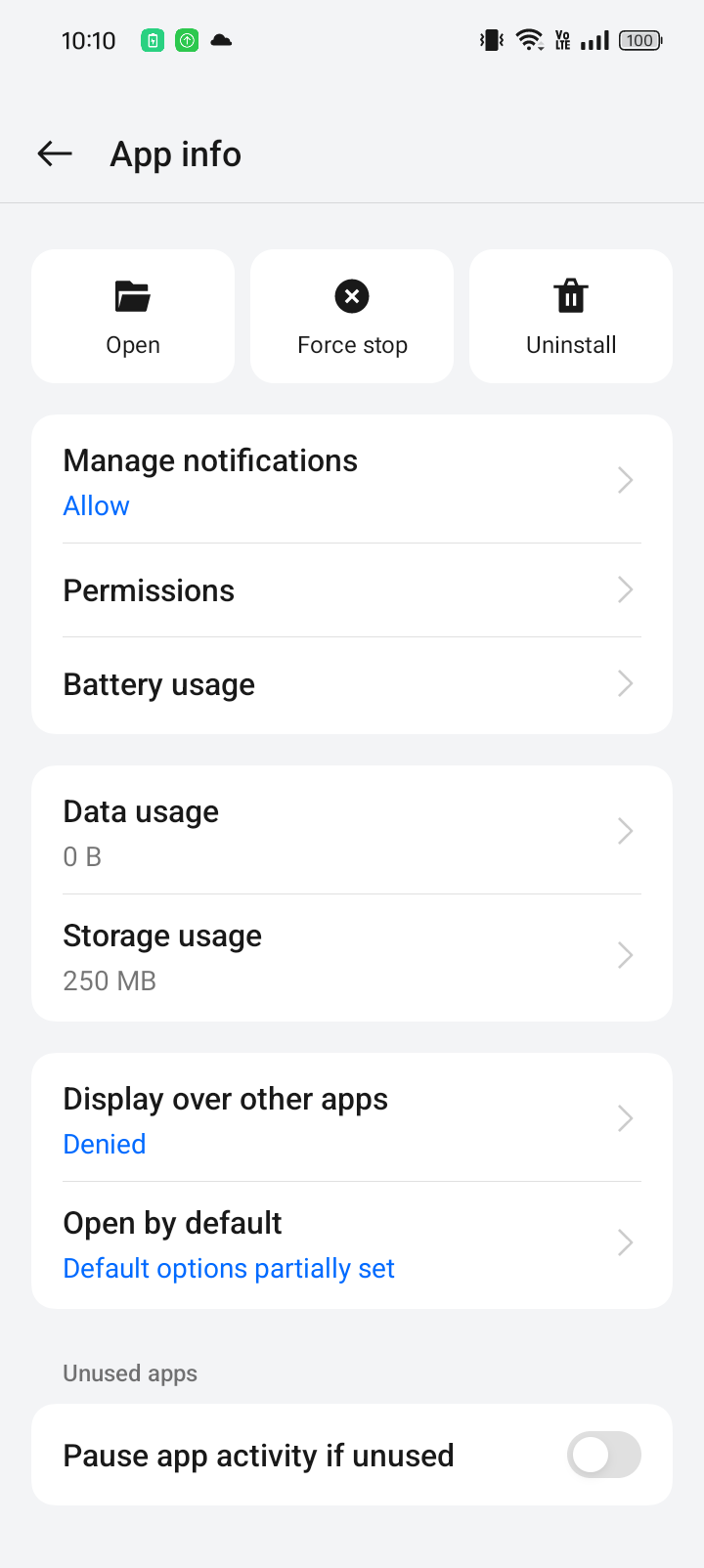
Task: Open Storage usage
Action: tap(352, 957)
